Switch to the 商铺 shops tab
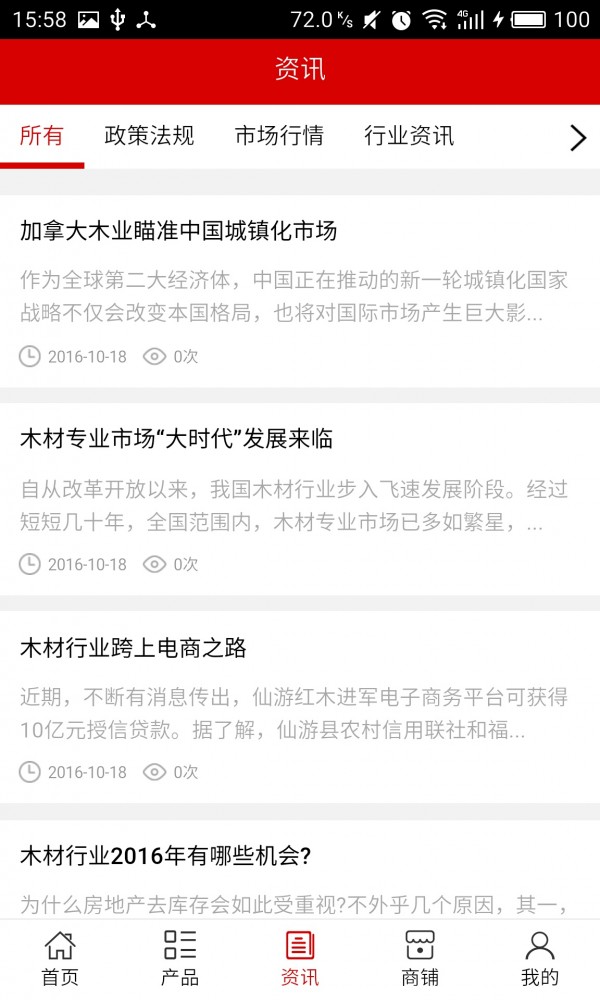Image resolution: width=600 pixels, height=1000 pixels. coord(420,958)
